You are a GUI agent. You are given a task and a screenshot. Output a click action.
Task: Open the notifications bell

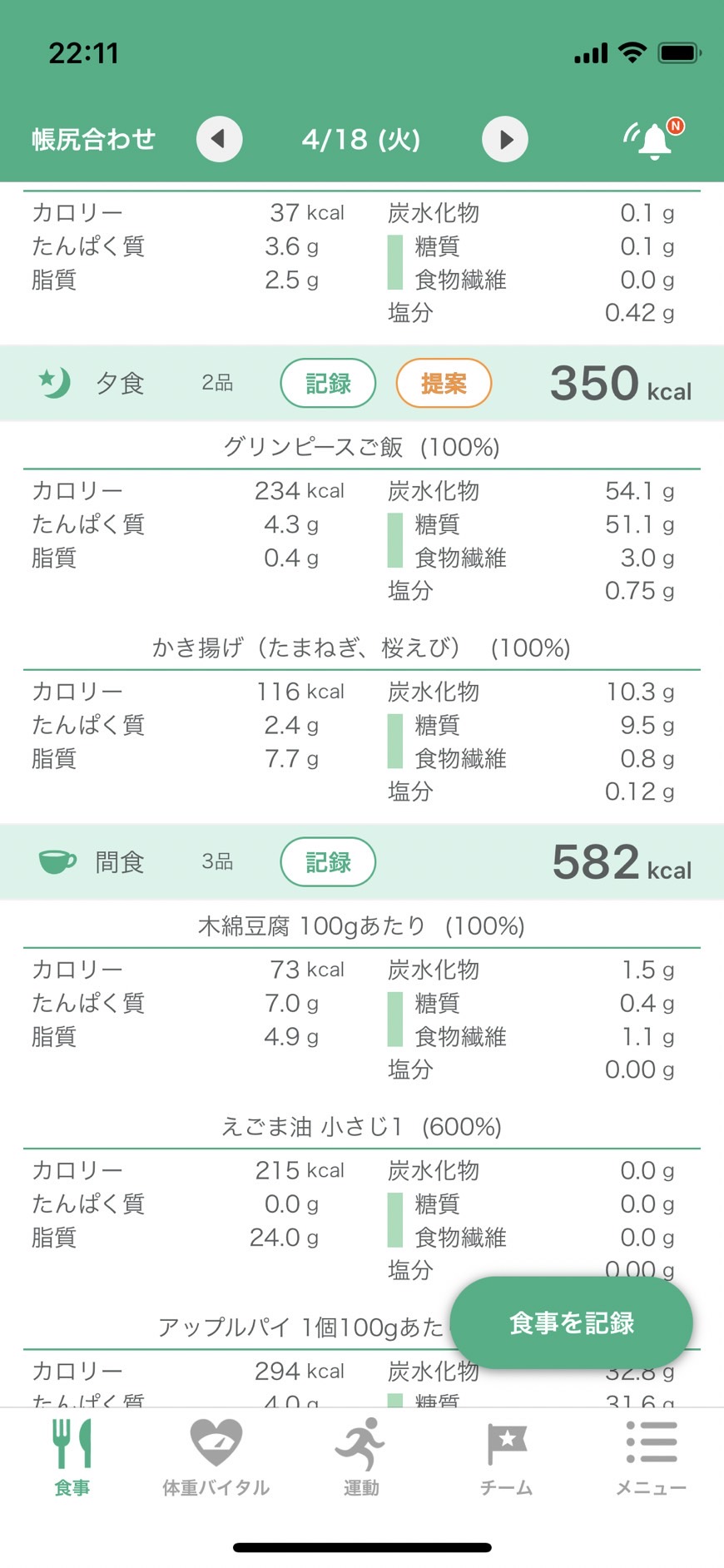click(x=655, y=138)
